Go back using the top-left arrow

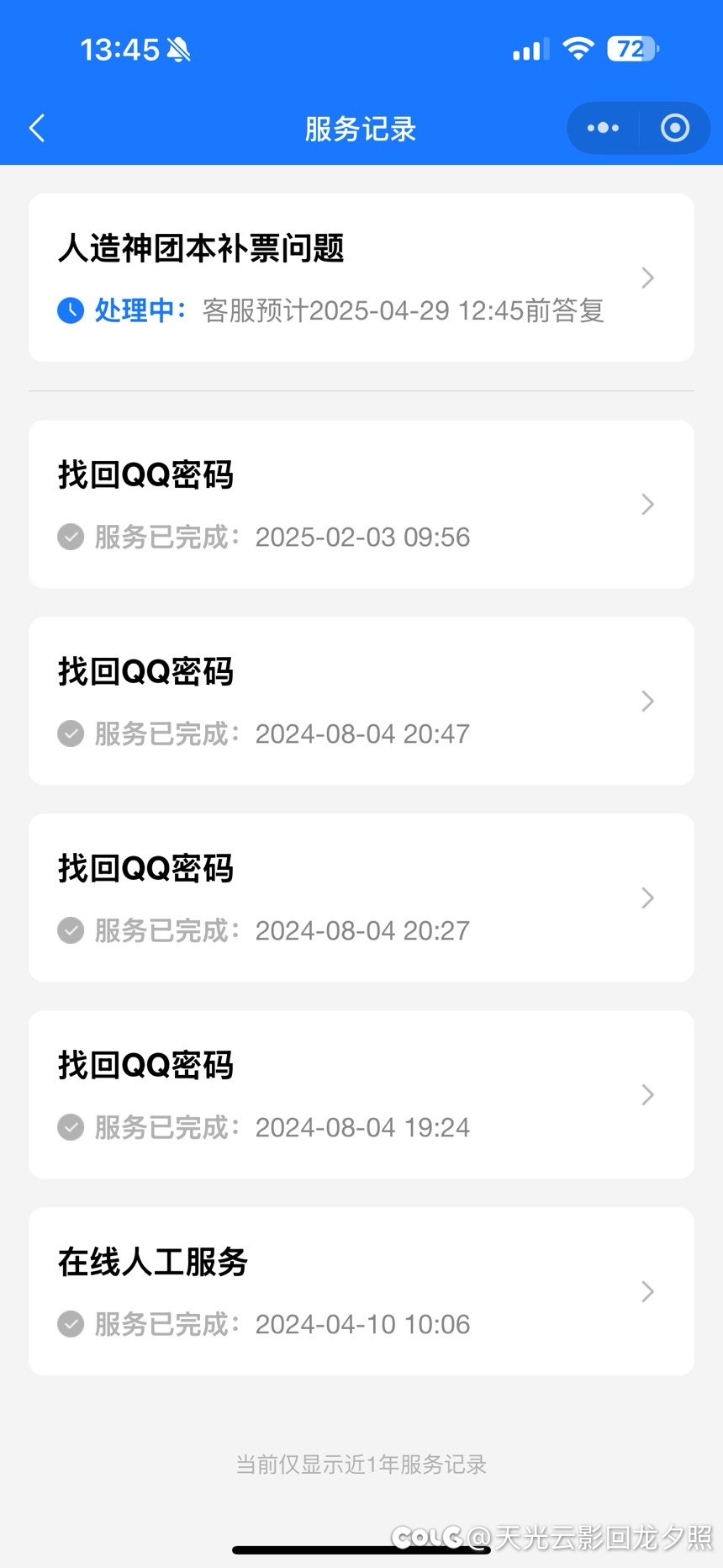click(37, 129)
